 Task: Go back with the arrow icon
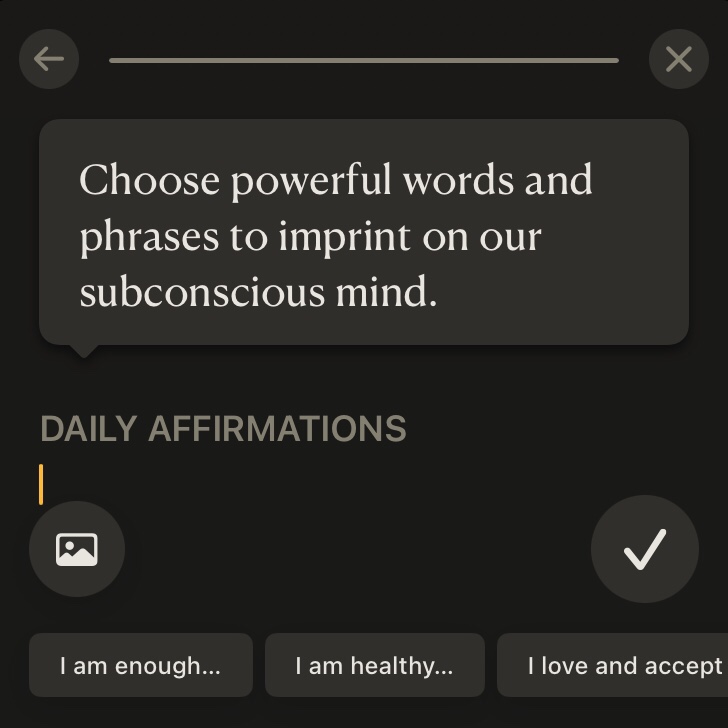[48, 59]
